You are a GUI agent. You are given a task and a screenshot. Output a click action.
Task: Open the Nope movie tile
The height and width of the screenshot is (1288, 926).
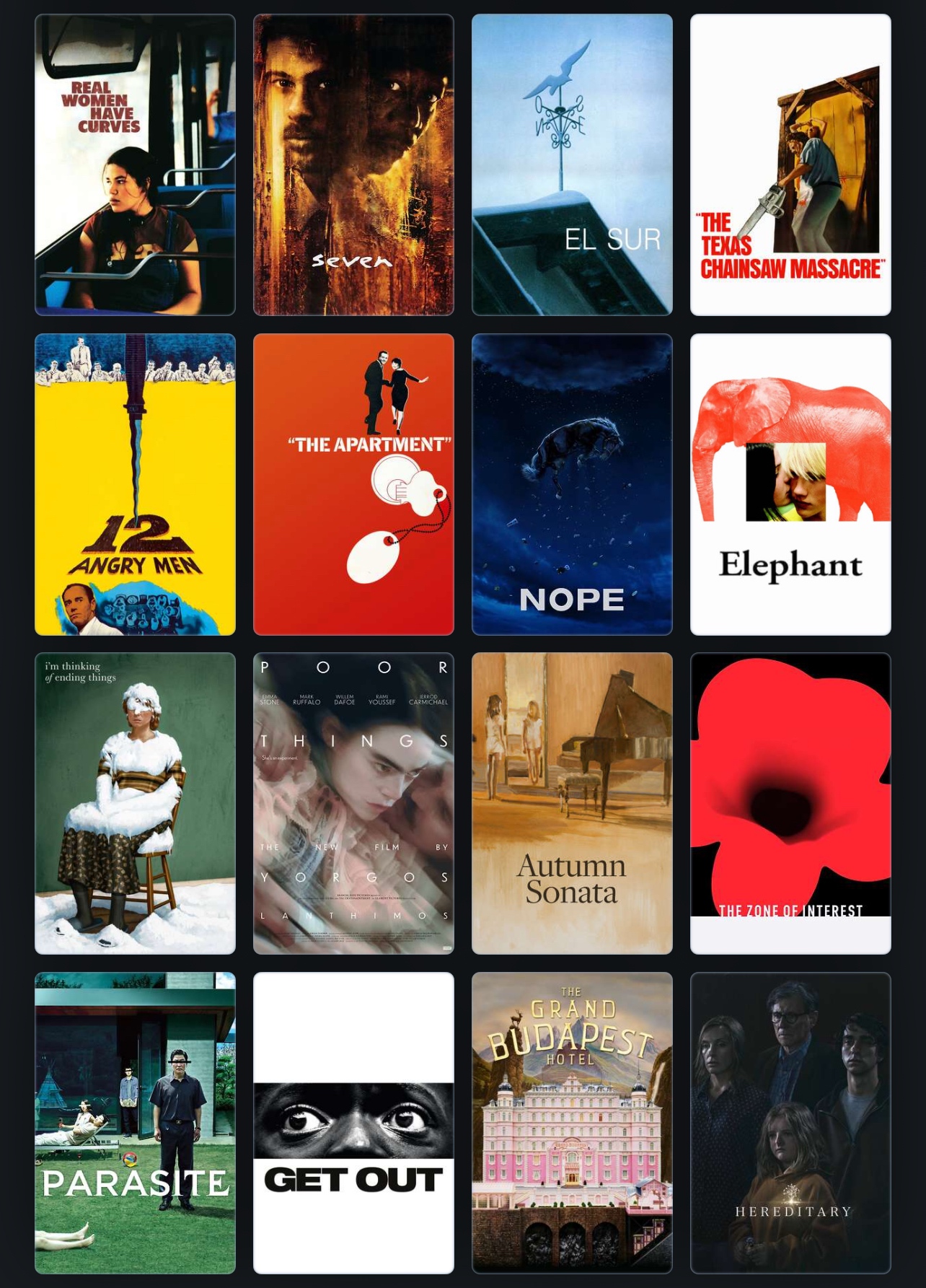point(572,484)
